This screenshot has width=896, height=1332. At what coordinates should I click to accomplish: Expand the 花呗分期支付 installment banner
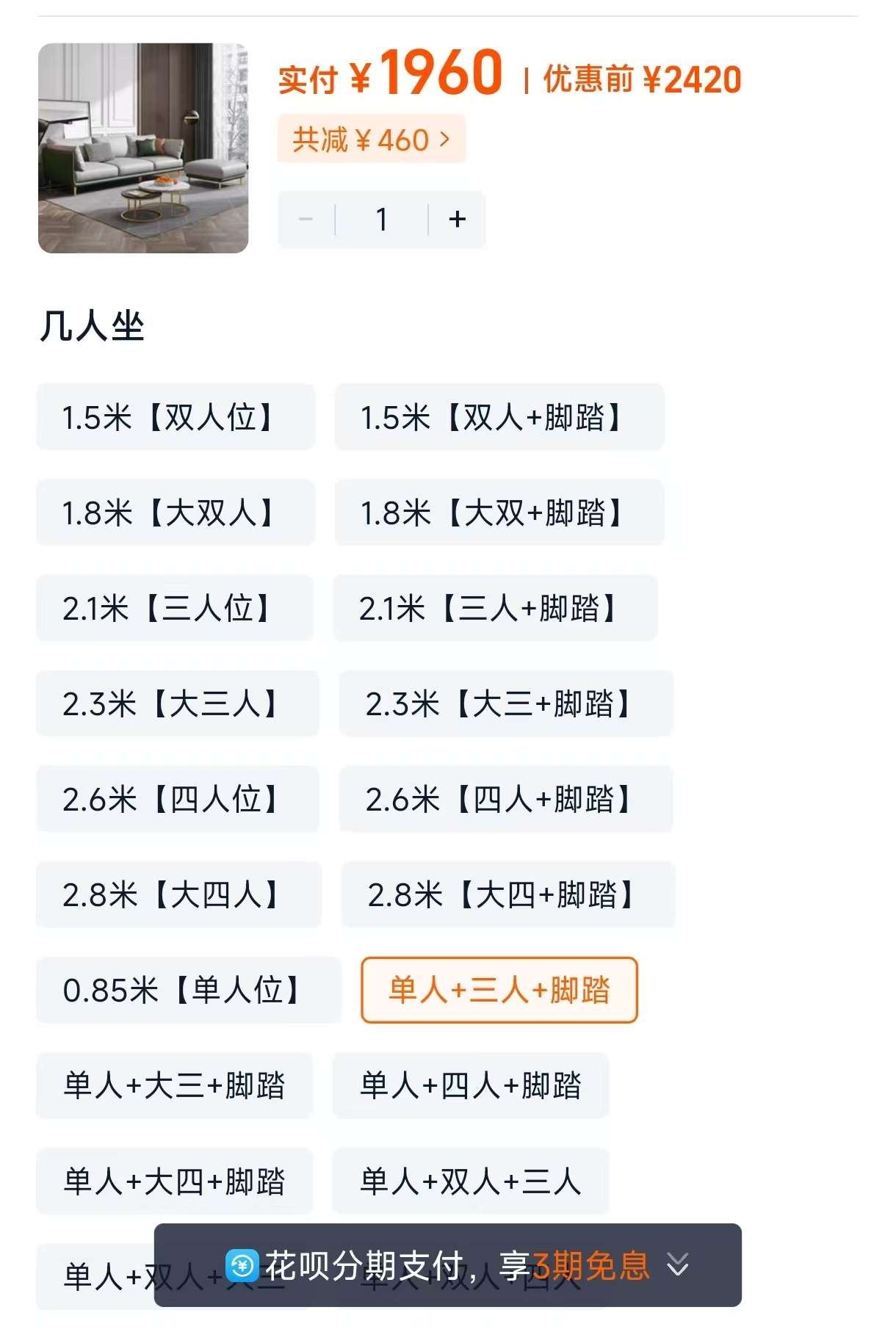677,1265
